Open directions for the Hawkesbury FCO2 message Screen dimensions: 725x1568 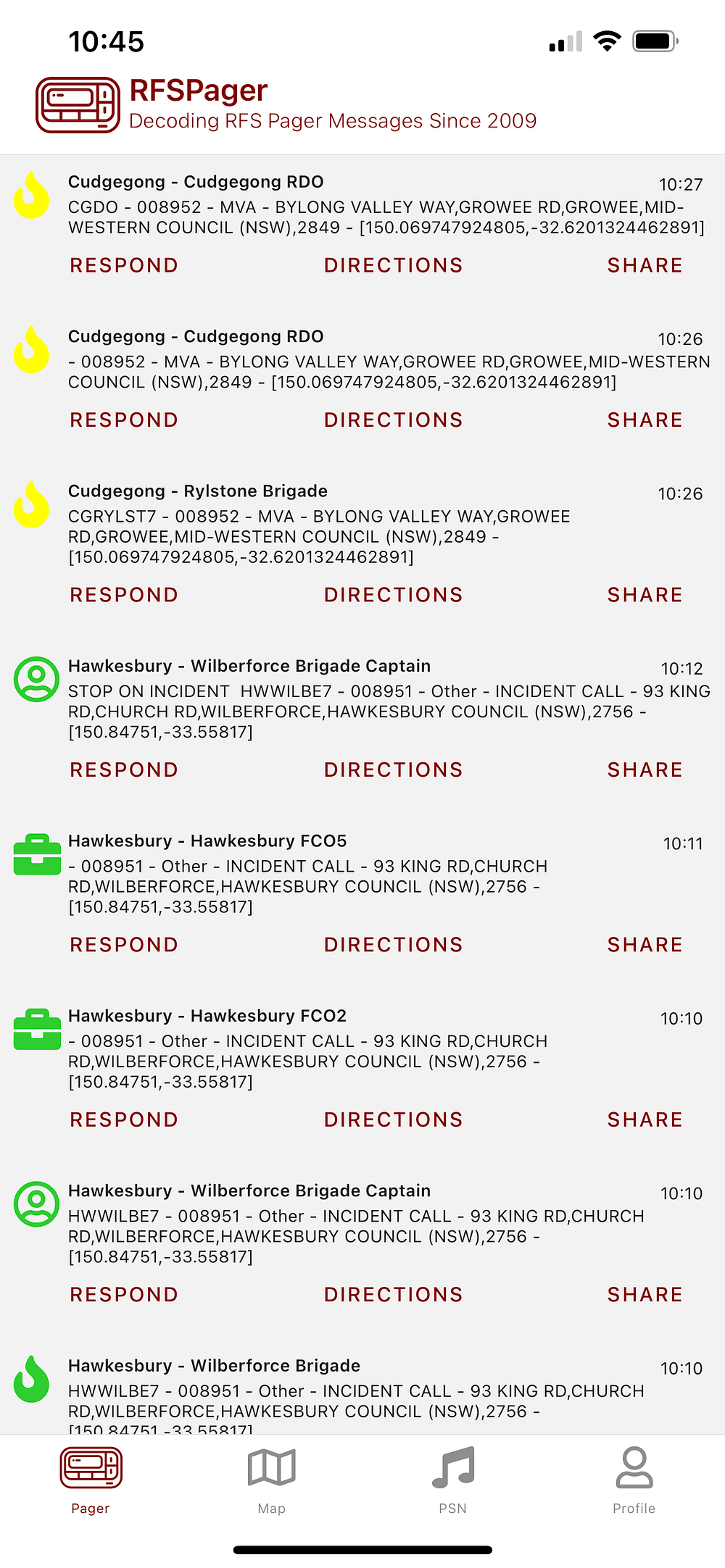pos(393,1119)
